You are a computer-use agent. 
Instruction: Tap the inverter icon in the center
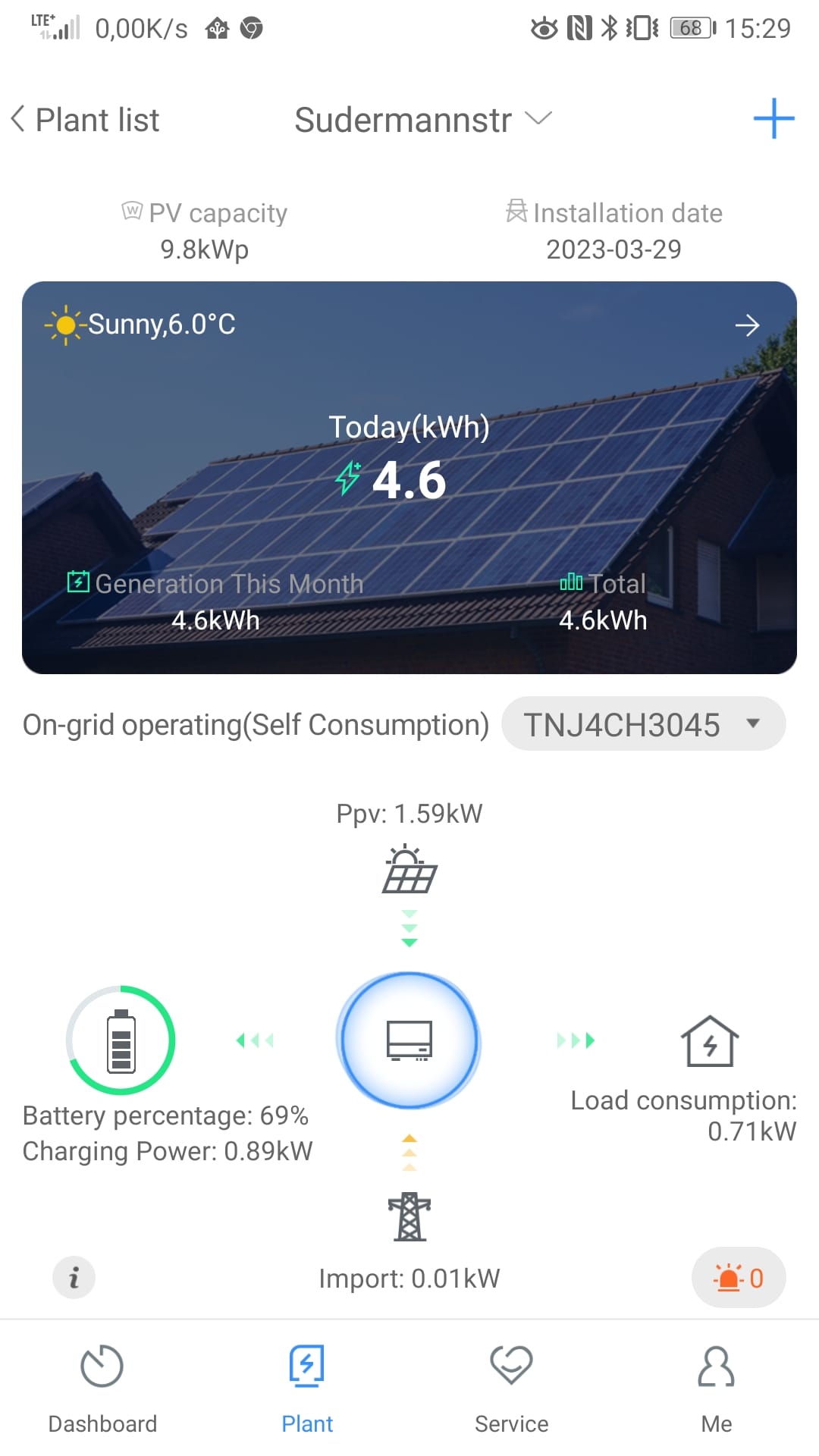[409, 1040]
